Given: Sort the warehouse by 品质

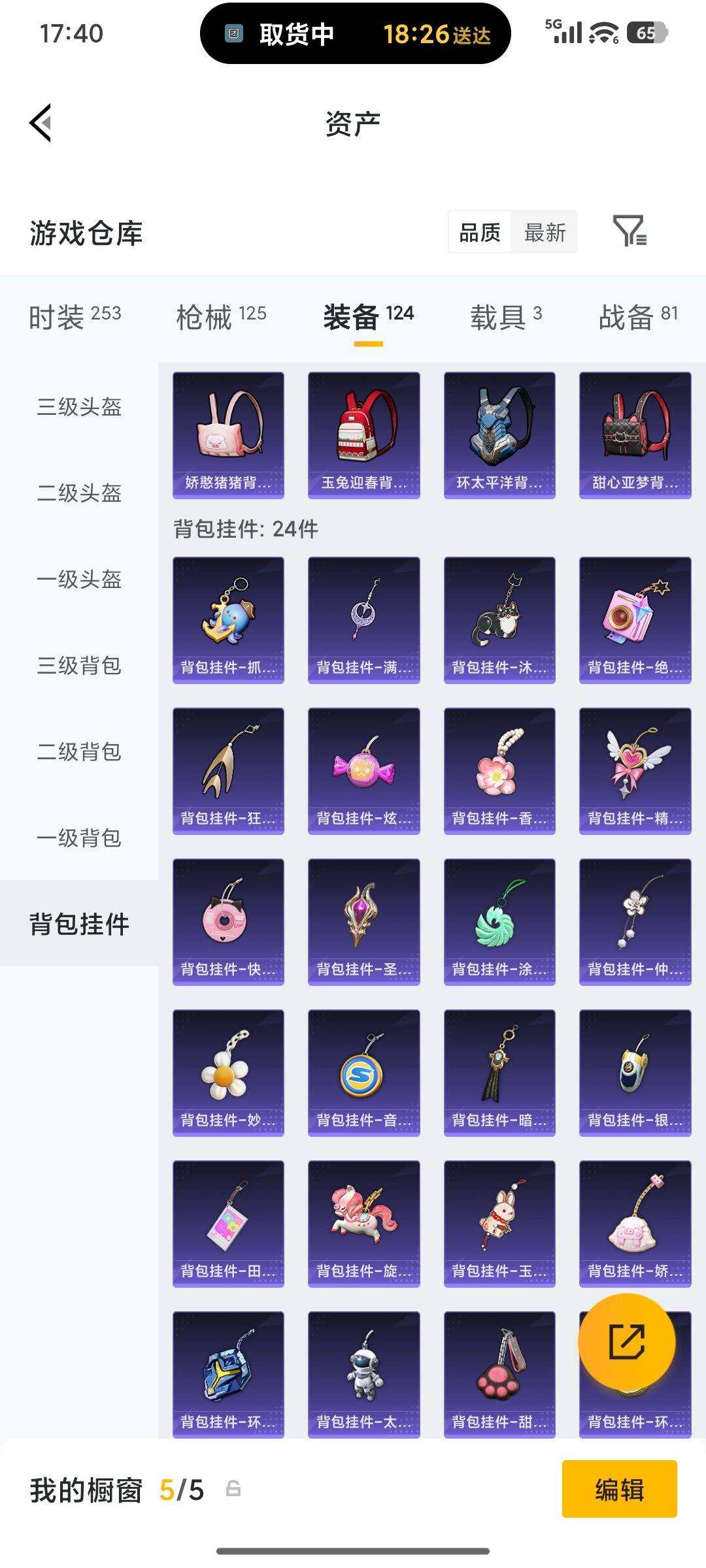Looking at the screenshot, I should point(480,232).
